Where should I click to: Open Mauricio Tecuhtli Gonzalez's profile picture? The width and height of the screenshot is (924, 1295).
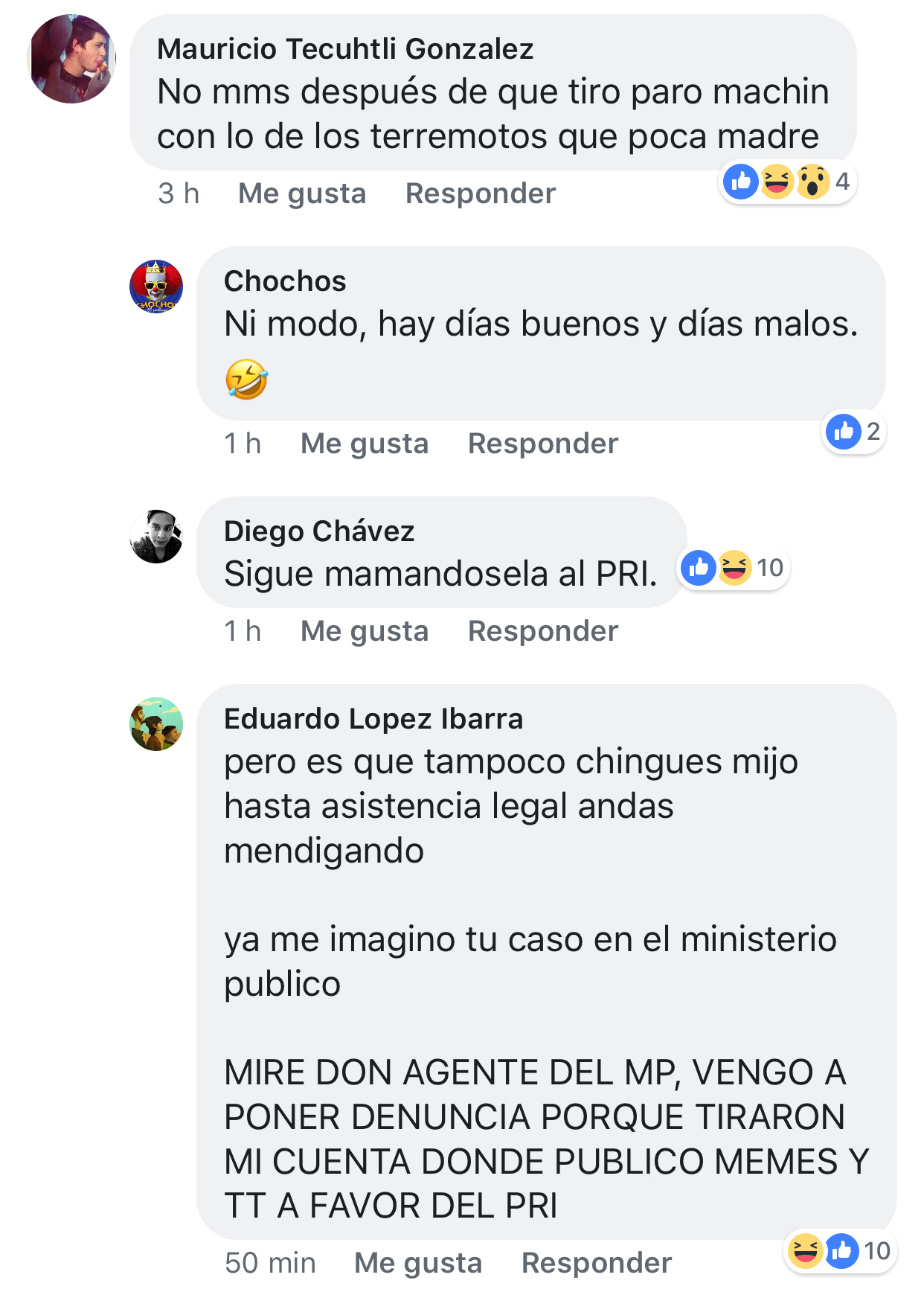pyautogui.click(x=71, y=59)
